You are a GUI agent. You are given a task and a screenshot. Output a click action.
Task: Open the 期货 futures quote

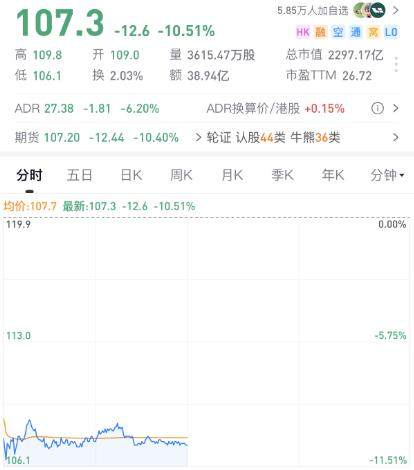[97, 137]
